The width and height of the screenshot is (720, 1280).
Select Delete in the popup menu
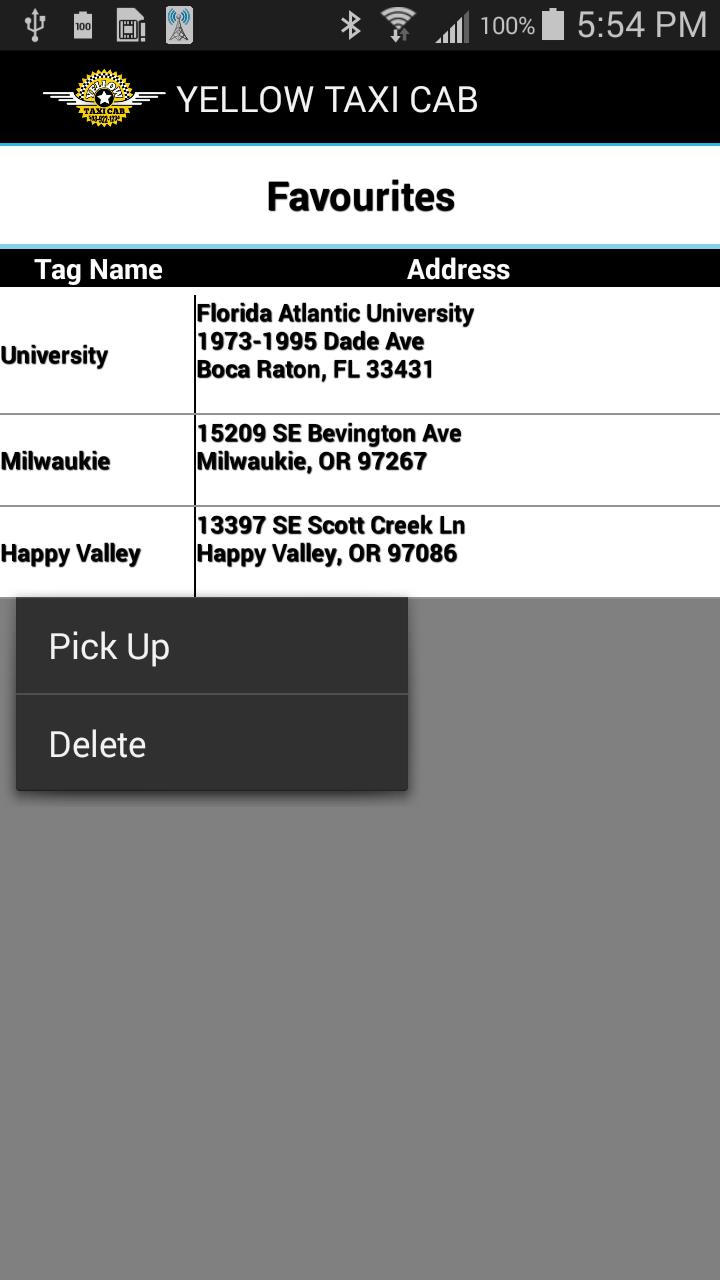211,744
